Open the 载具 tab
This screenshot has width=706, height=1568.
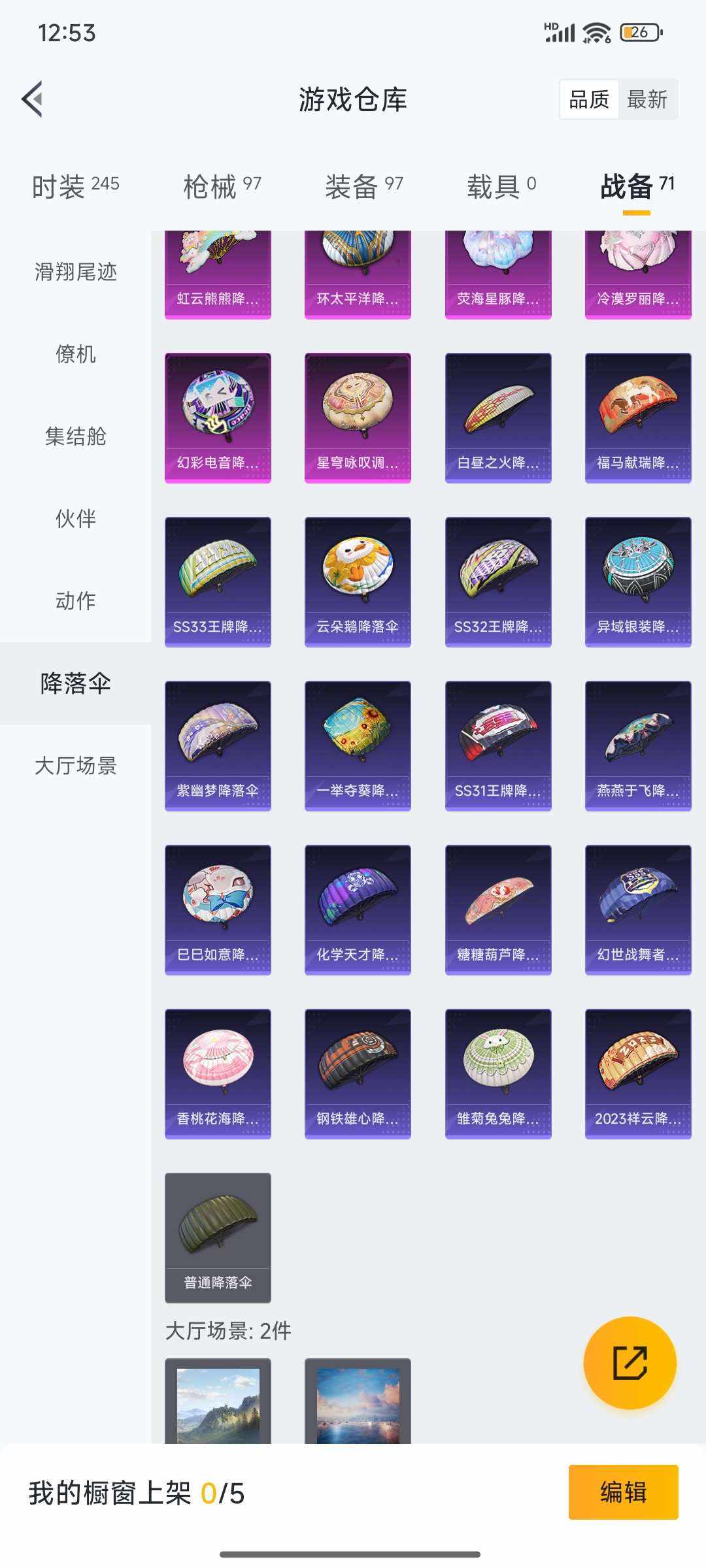pos(501,186)
